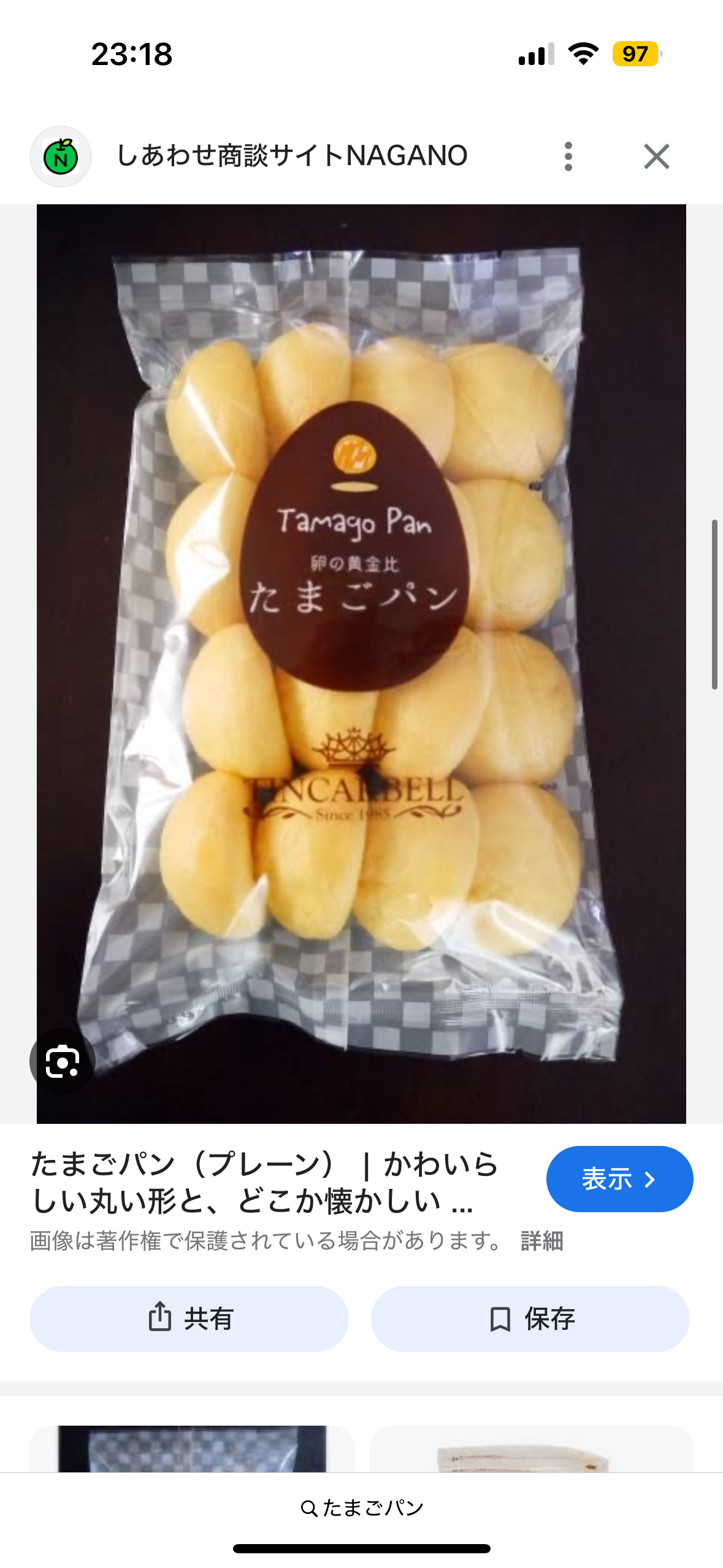Screen dimensions: 723x1568
Task: Open しあわせ商談サイトNAGANO source site
Action: pos(292,156)
